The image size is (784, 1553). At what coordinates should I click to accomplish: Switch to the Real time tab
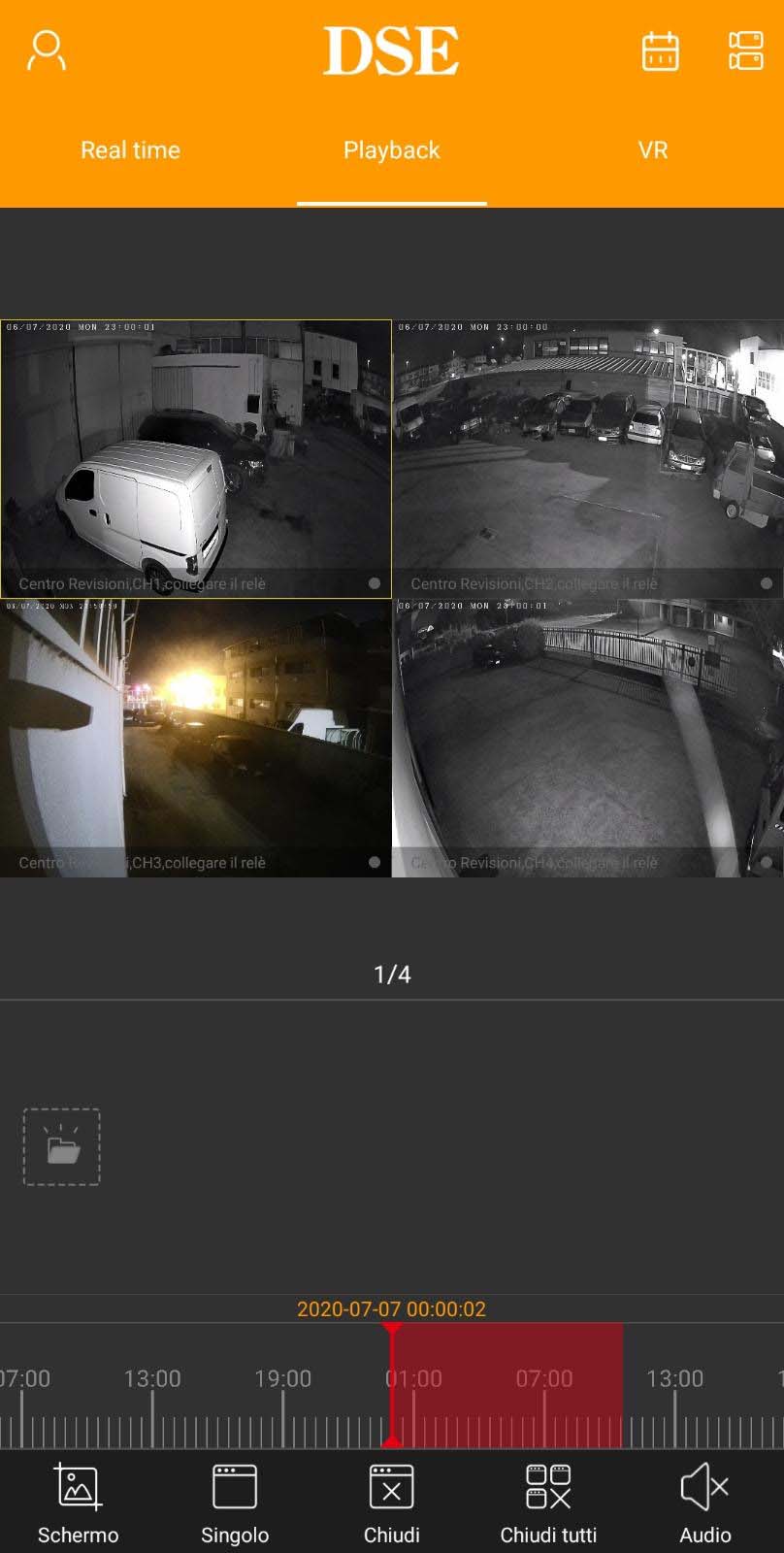point(130,150)
